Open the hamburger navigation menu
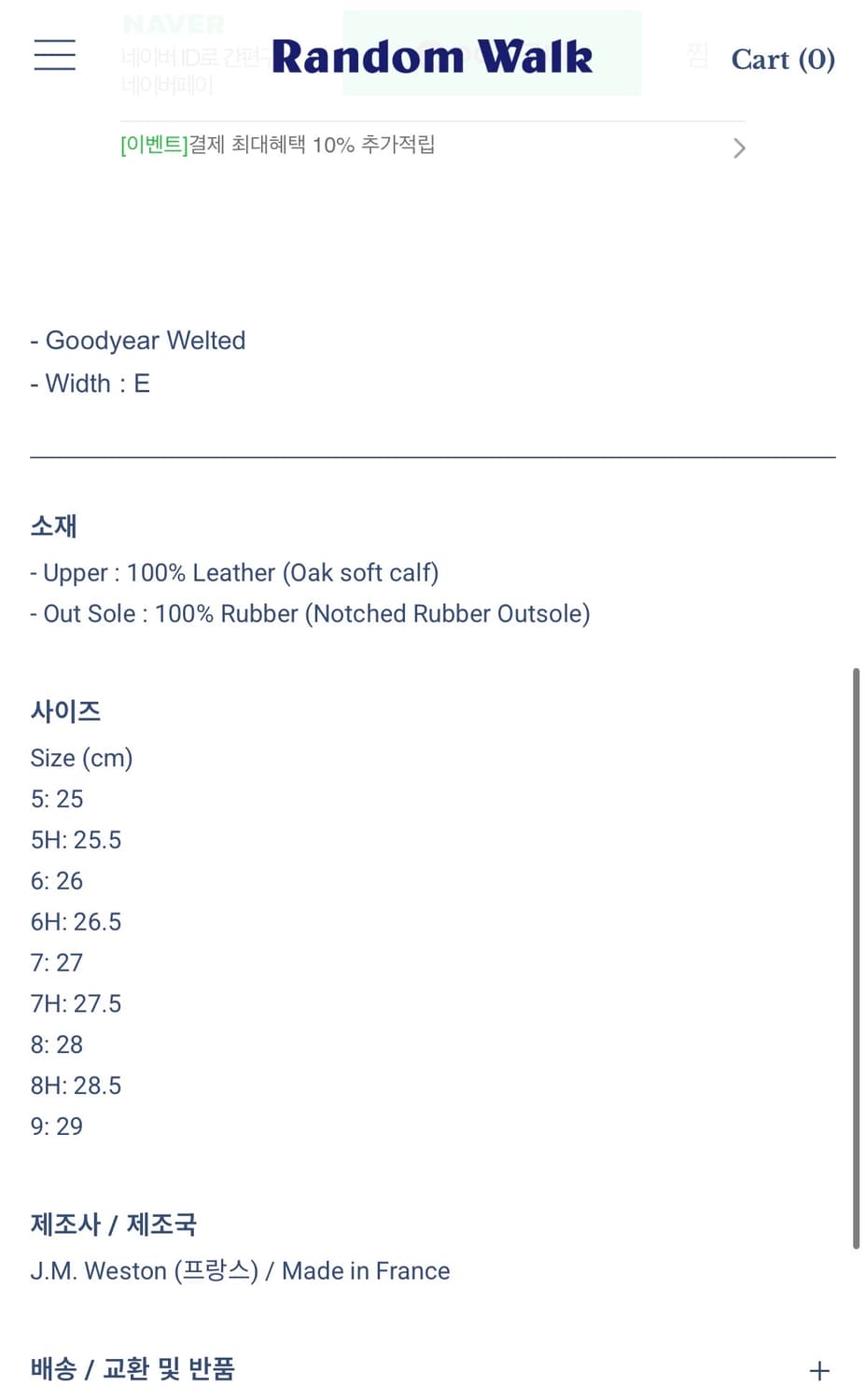866x1400 pixels. tap(53, 56)
